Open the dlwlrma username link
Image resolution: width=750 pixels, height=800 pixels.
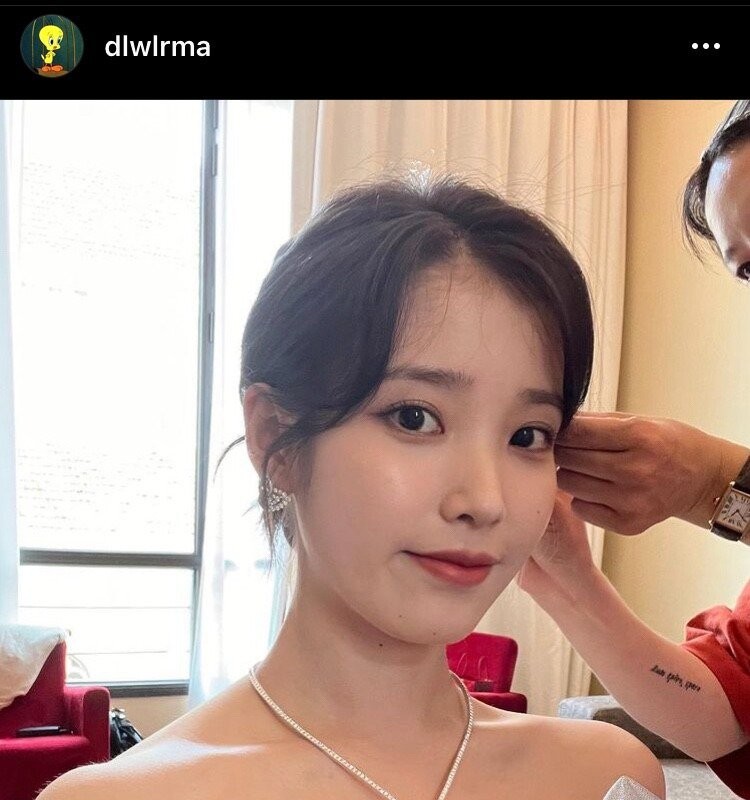(x=157, y=46)
